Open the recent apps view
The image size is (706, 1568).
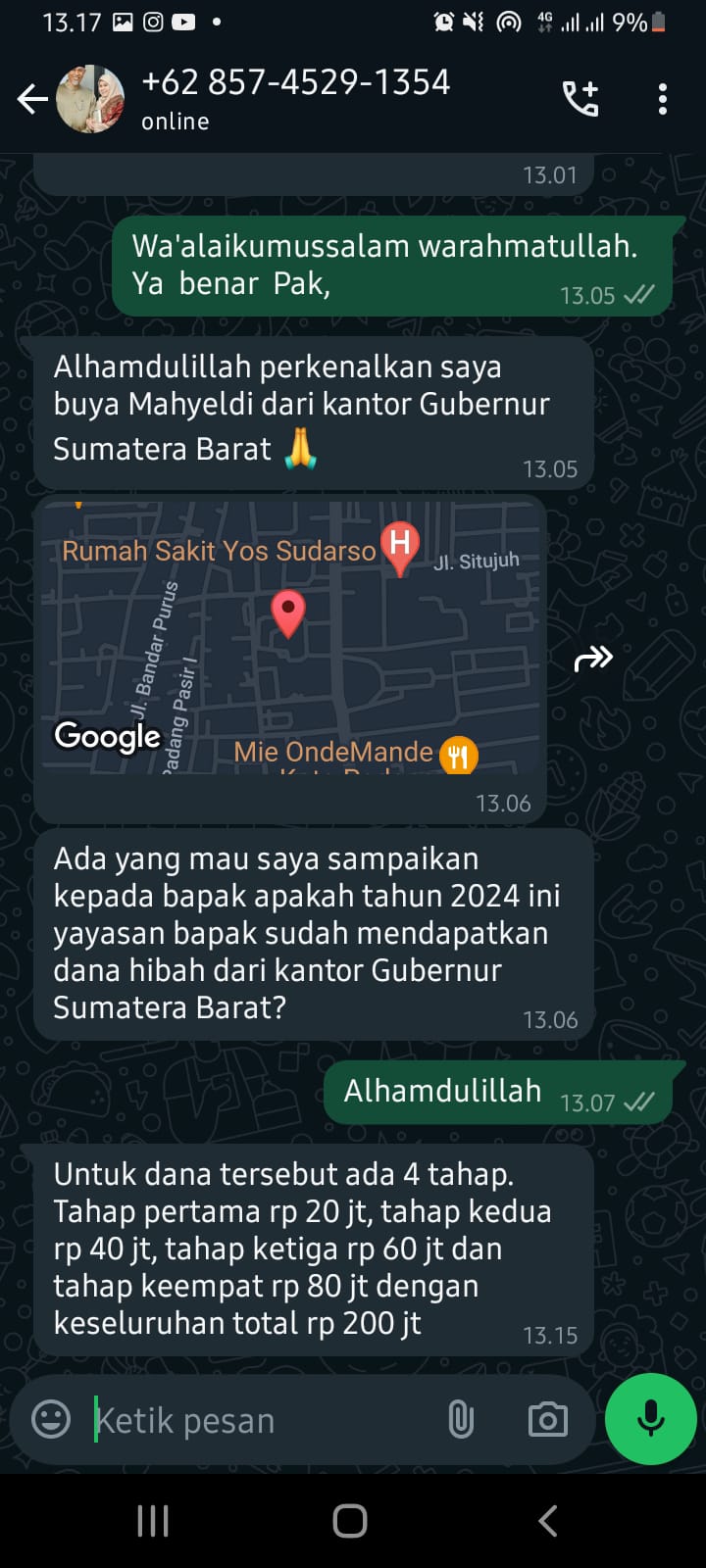[153, 1521]
